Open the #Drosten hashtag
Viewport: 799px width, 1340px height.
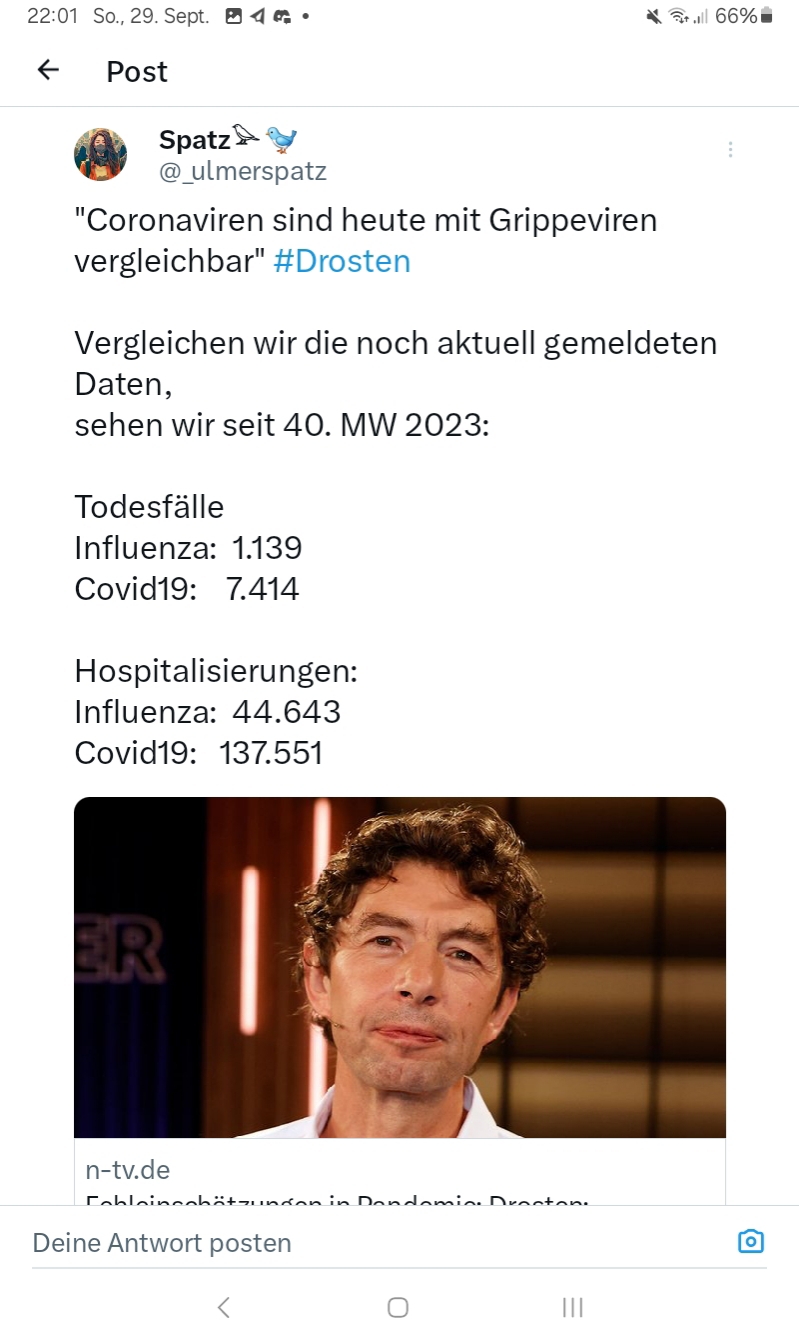(341, 261)
